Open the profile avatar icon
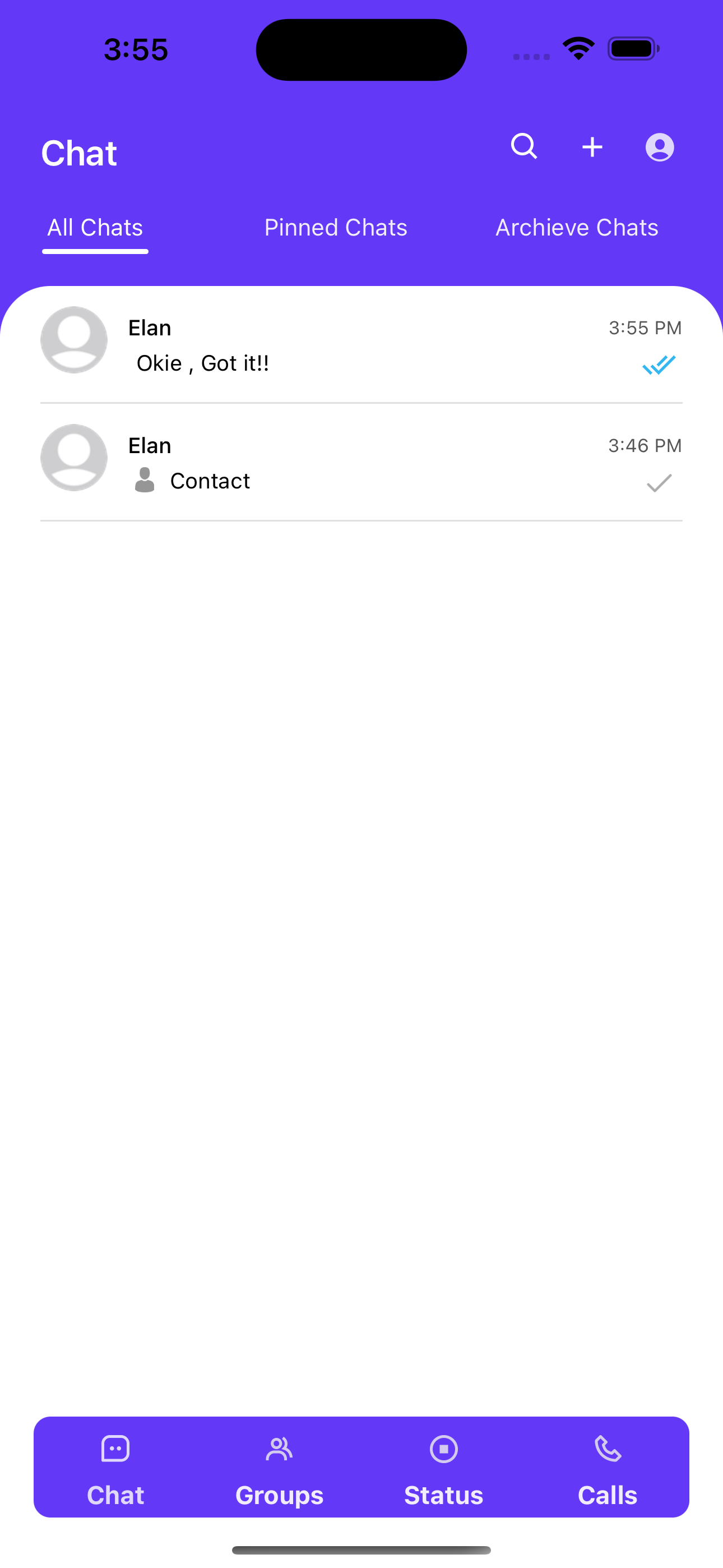723x1568 pixels. tap(659, 147)
